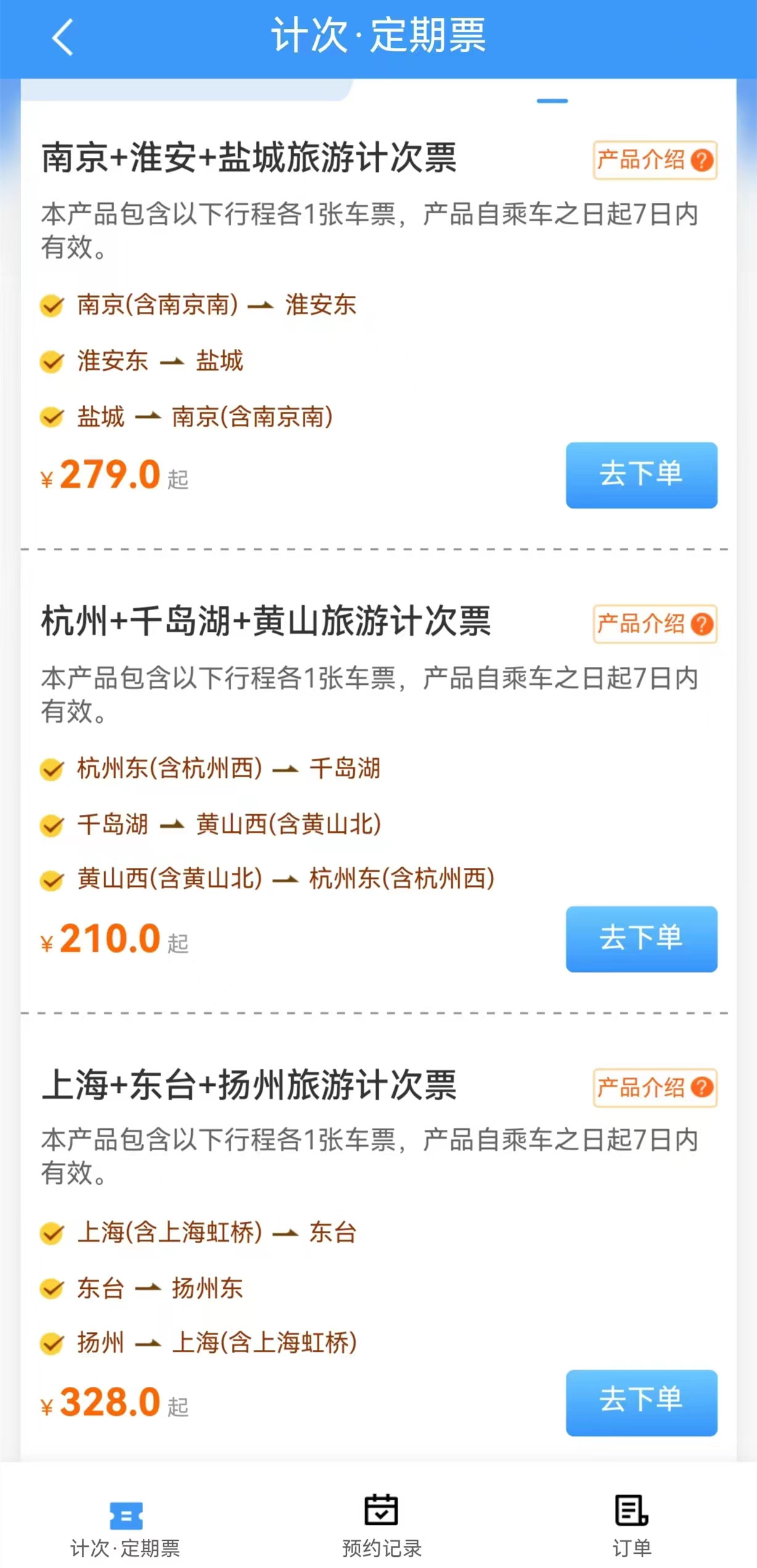This screenshot has height=1568, width=757.
Task: Switch to the 预约记录 tab
Action: [382, 1524]
